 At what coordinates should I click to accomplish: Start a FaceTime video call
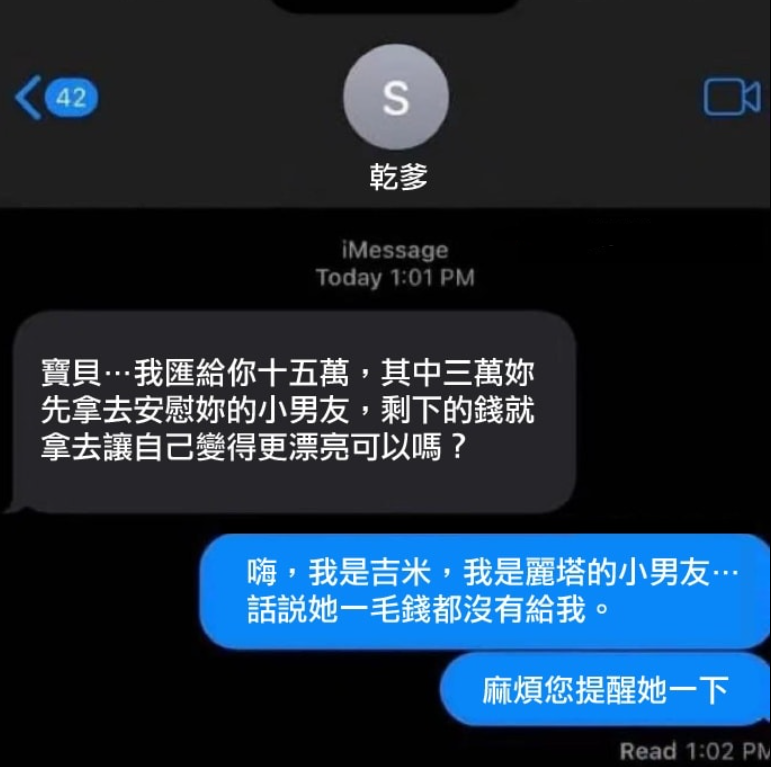tap(731, 97)
